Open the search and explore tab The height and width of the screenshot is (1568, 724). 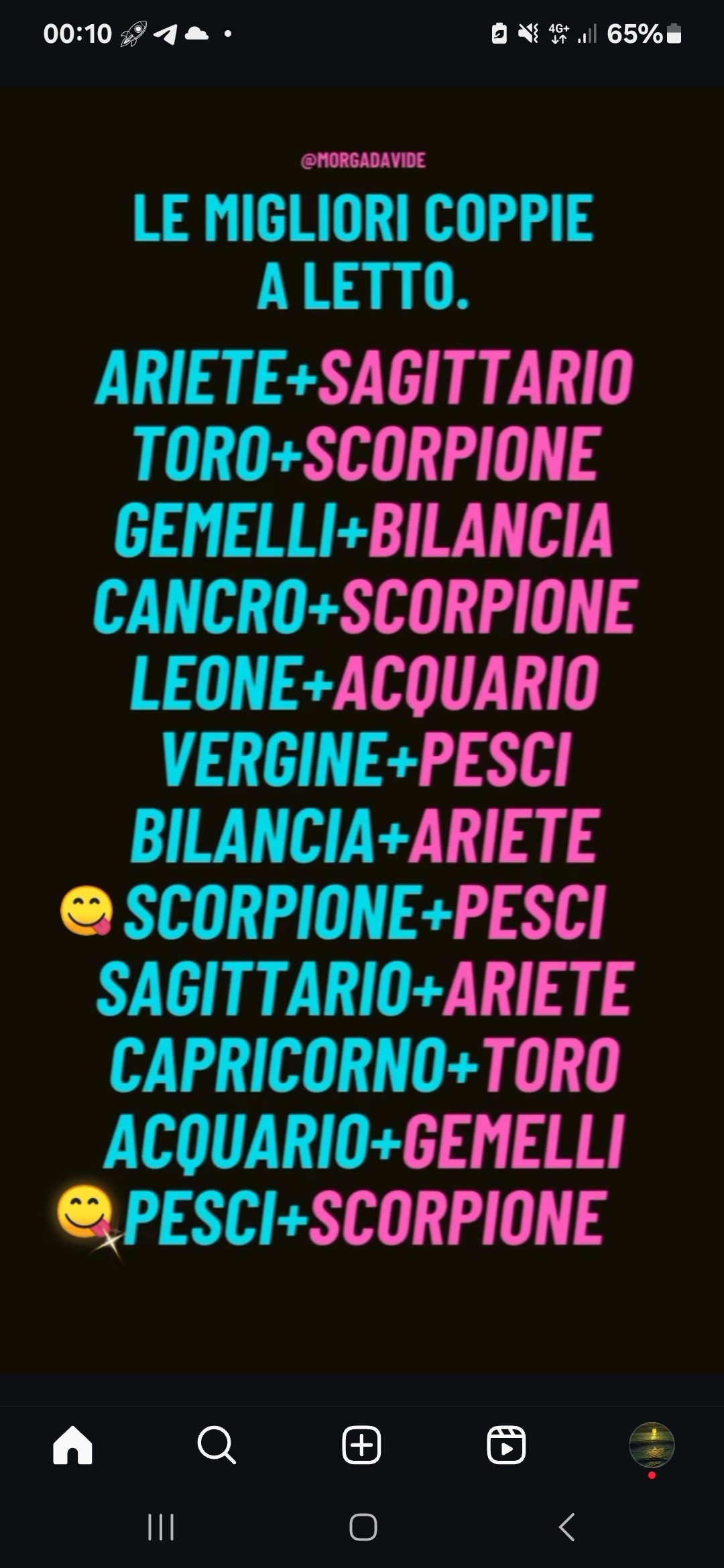pos(217,1445)
